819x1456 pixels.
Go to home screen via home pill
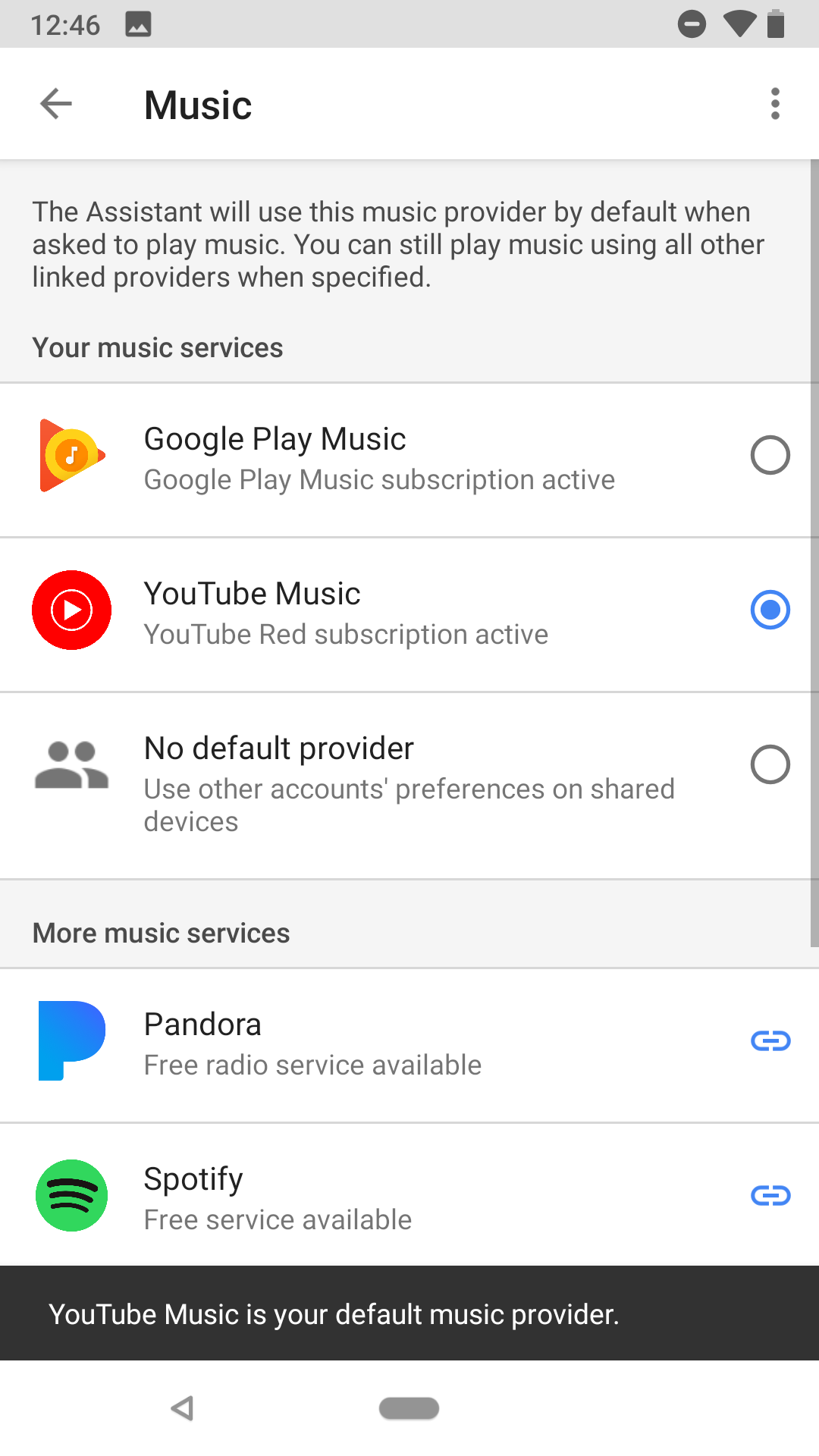pos(409,1408)
